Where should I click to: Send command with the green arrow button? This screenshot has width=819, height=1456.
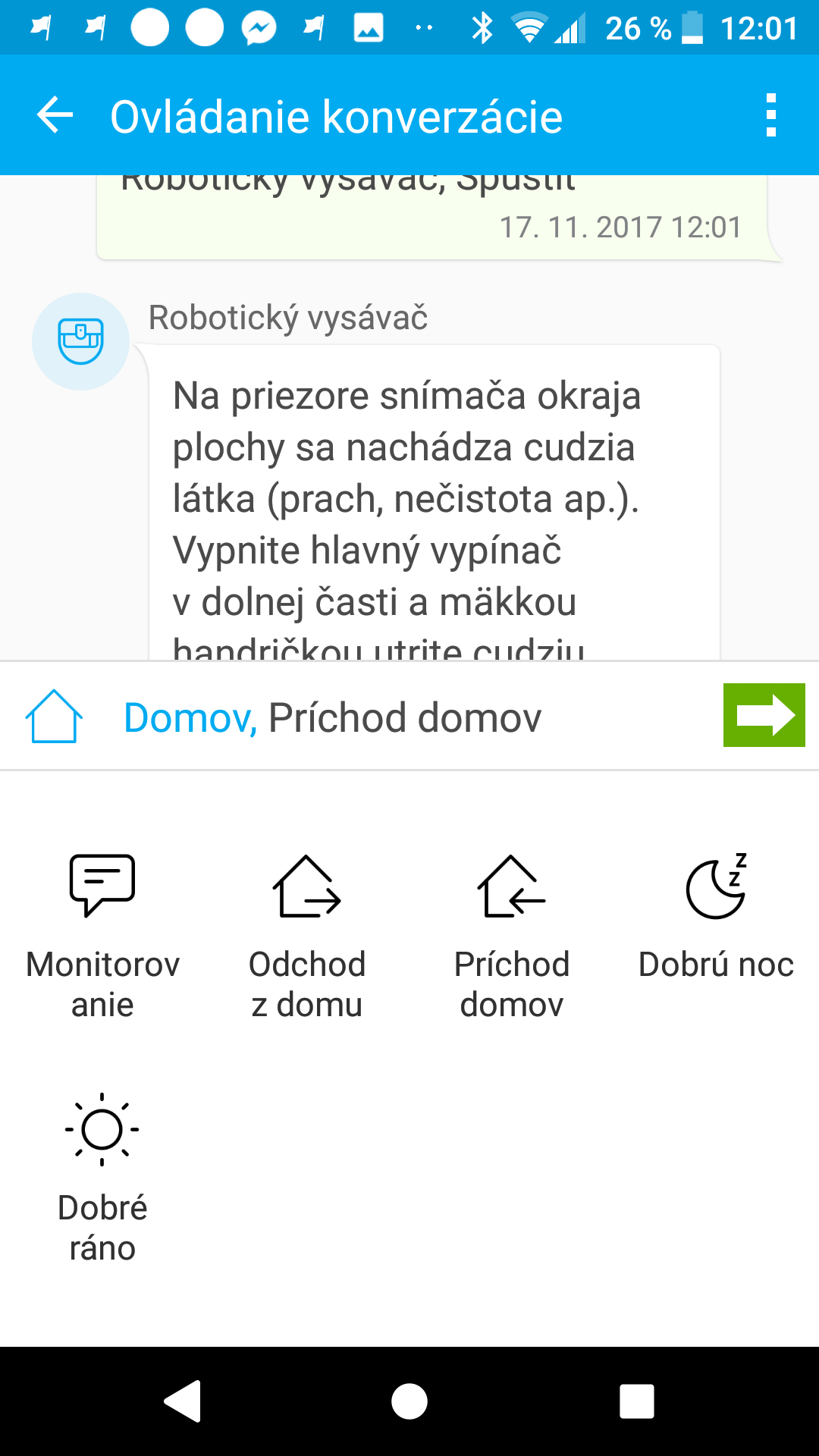(x=764, y=715)
